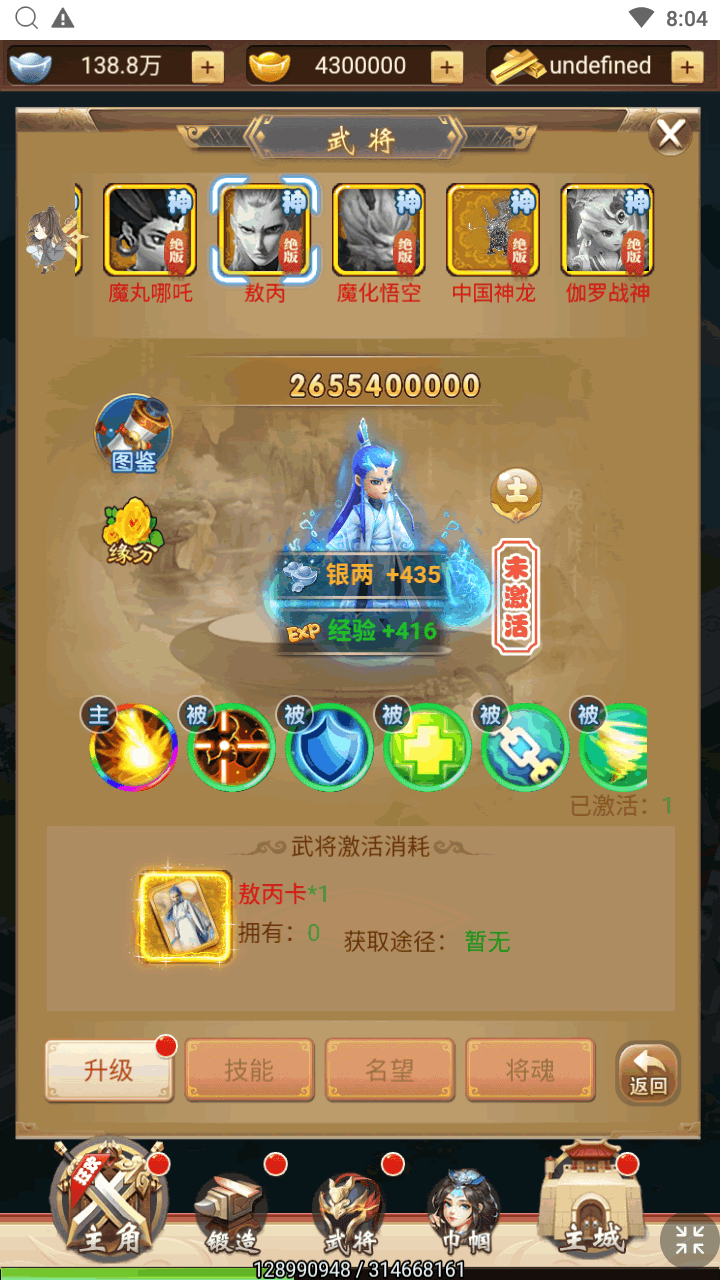
Task: Close the 武将 panel
Action: tap(670, 134)
